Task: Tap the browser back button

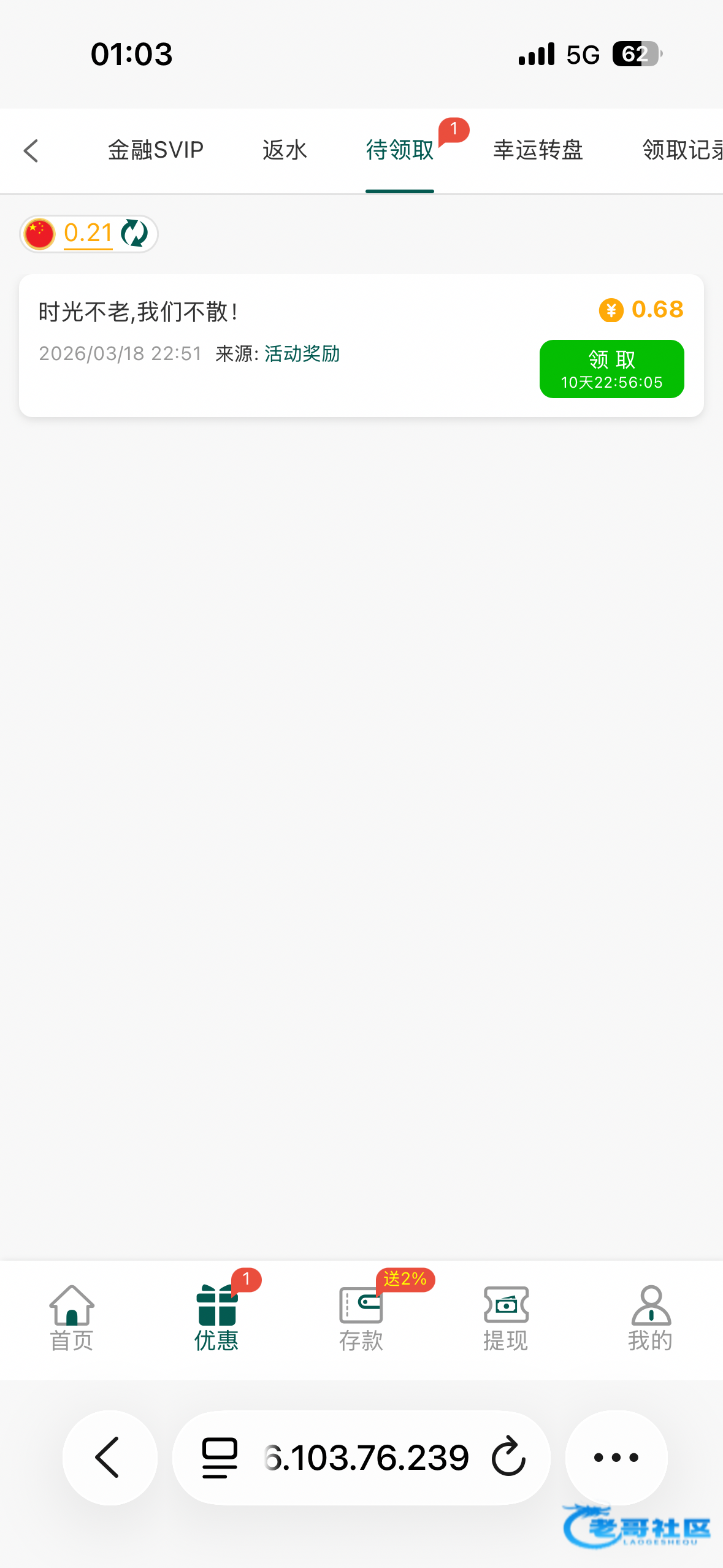Action: [x=110, y=1458]
